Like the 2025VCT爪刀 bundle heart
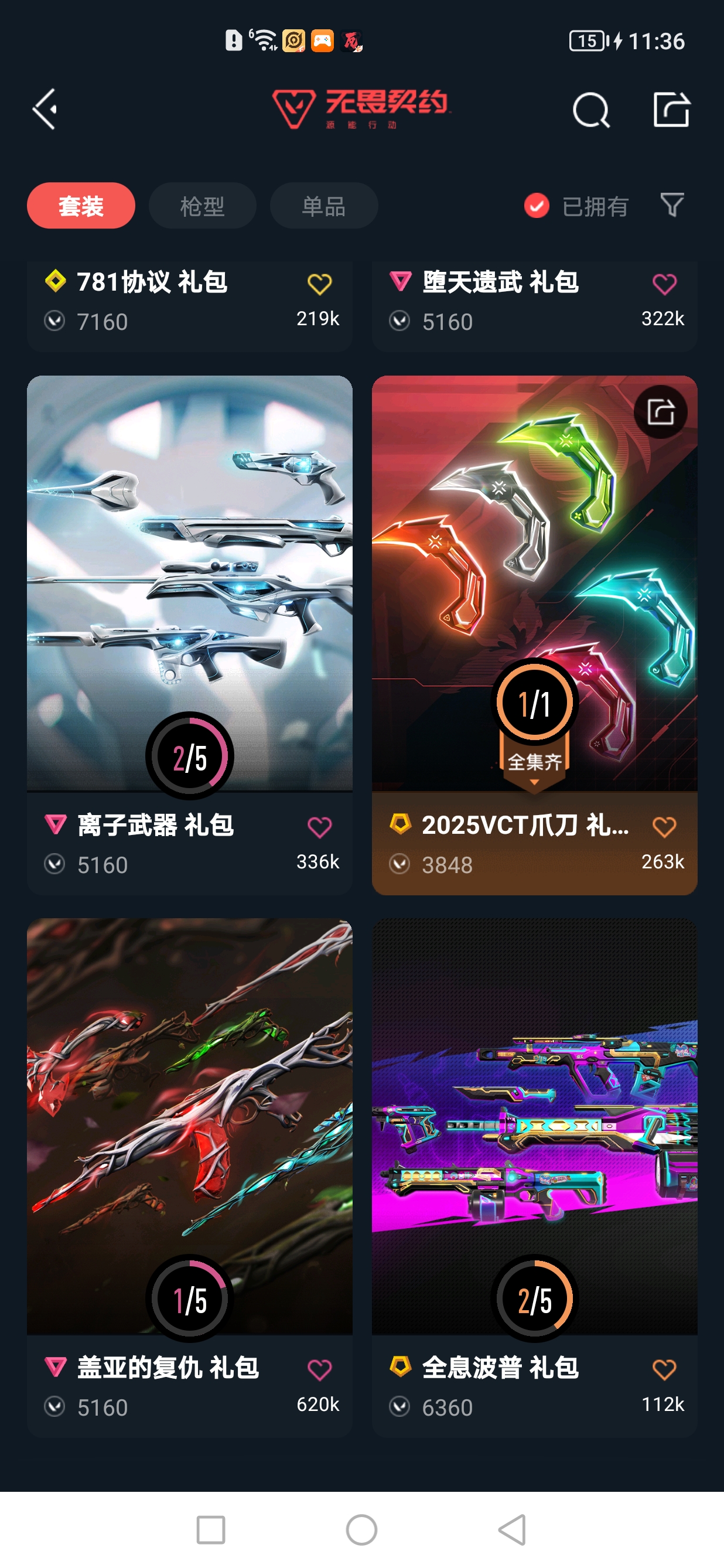This screenshot has width=724, height=1568. (664, 827)
